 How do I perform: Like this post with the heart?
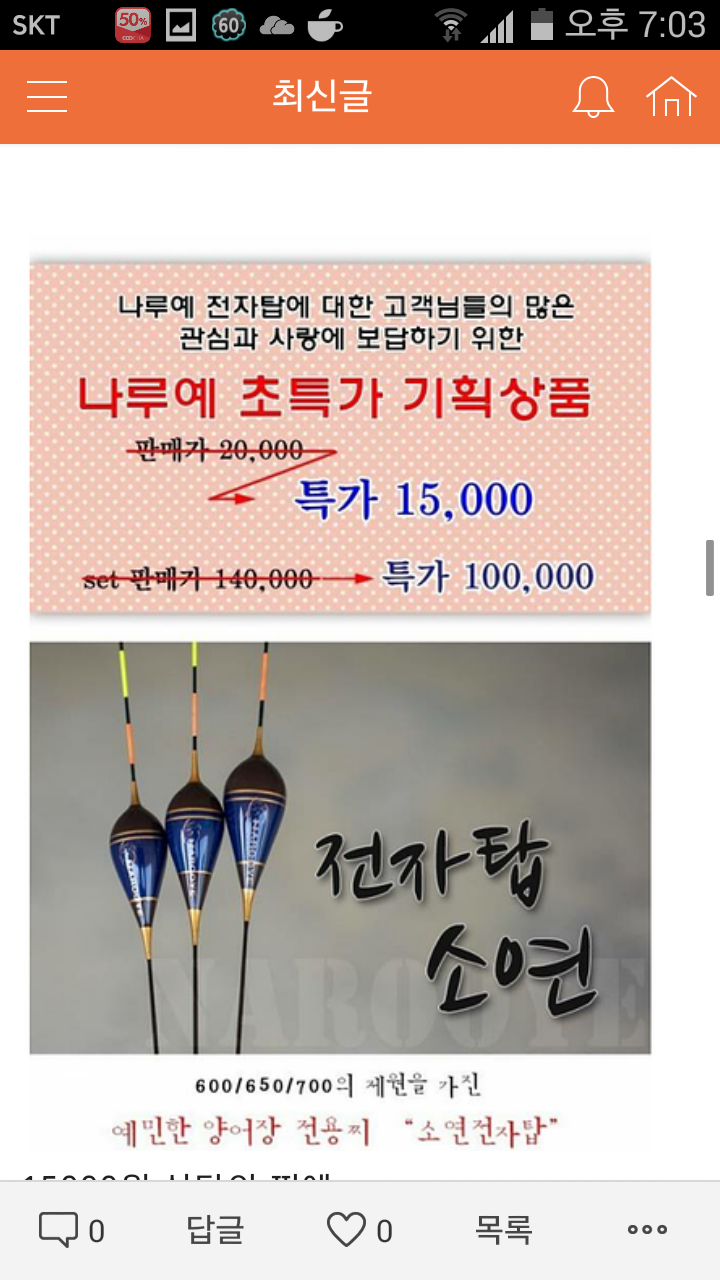(359, 1230)
